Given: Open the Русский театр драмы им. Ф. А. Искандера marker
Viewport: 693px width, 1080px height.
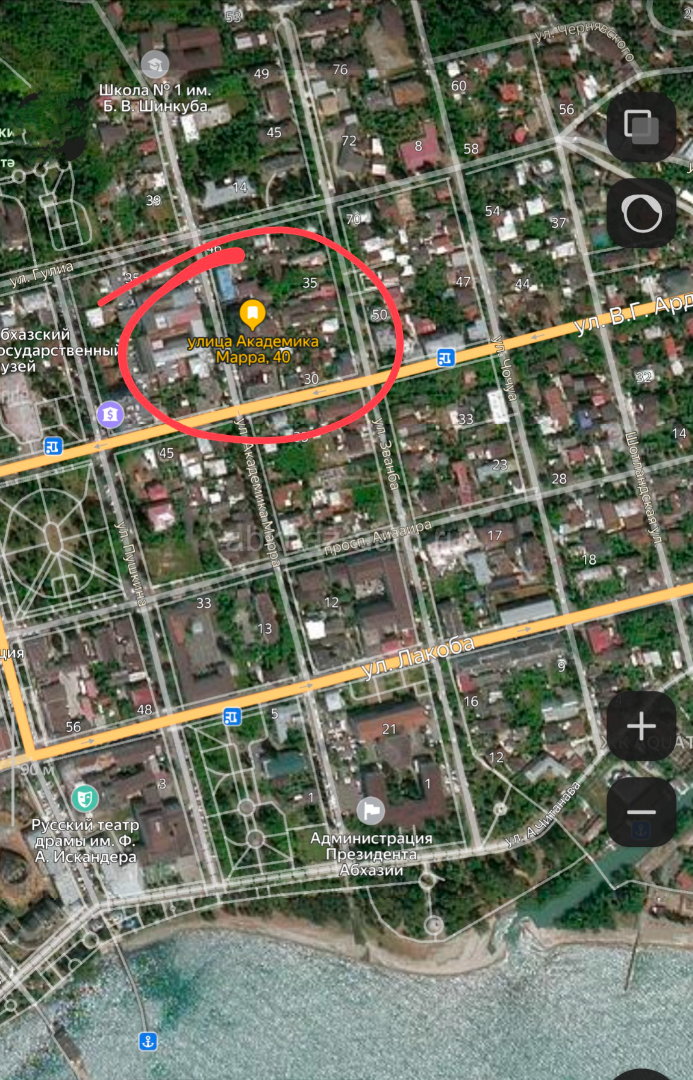Looking at the screenshot, I should 85,798.
